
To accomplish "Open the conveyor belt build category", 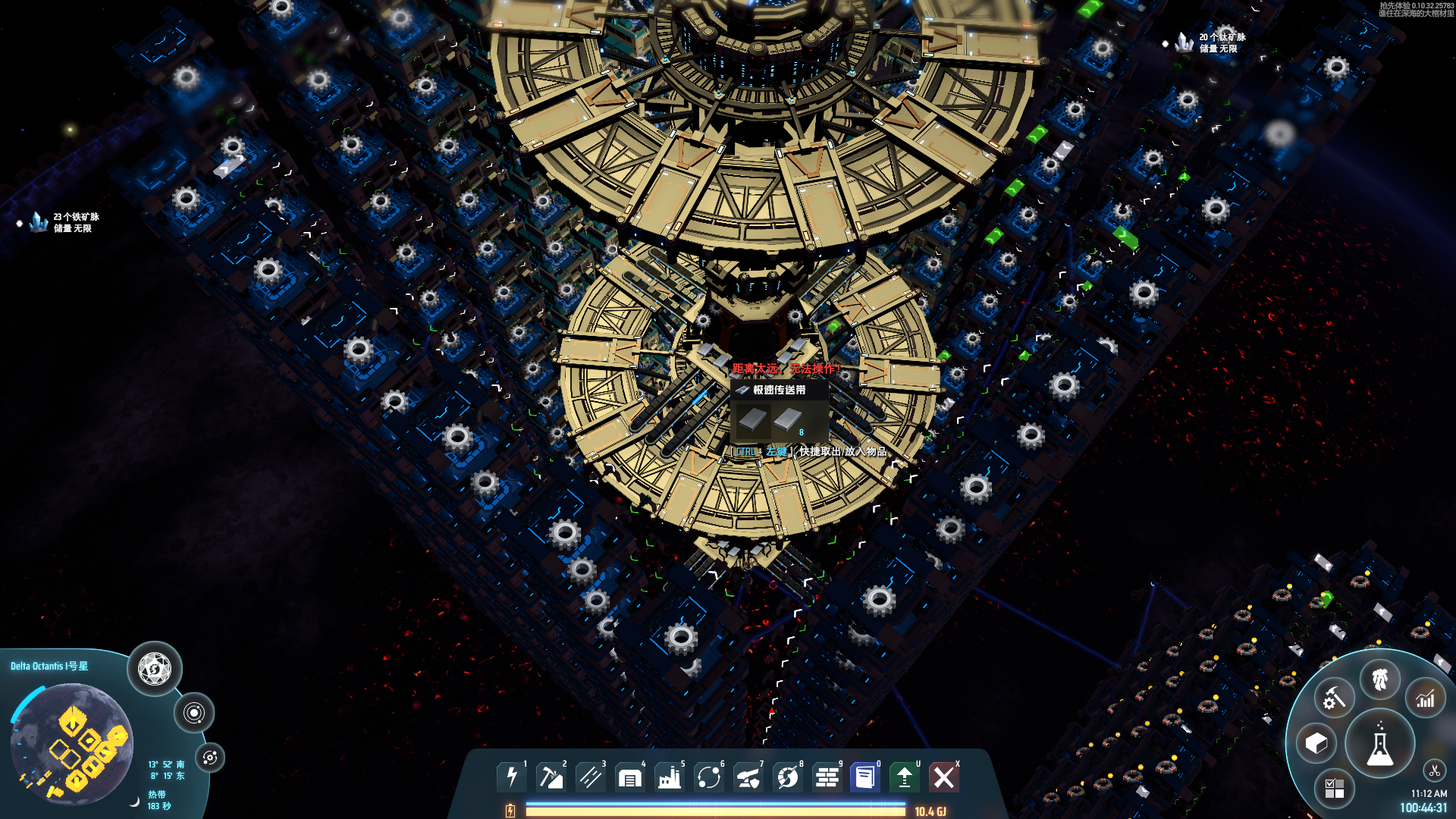I will [591, 777].
